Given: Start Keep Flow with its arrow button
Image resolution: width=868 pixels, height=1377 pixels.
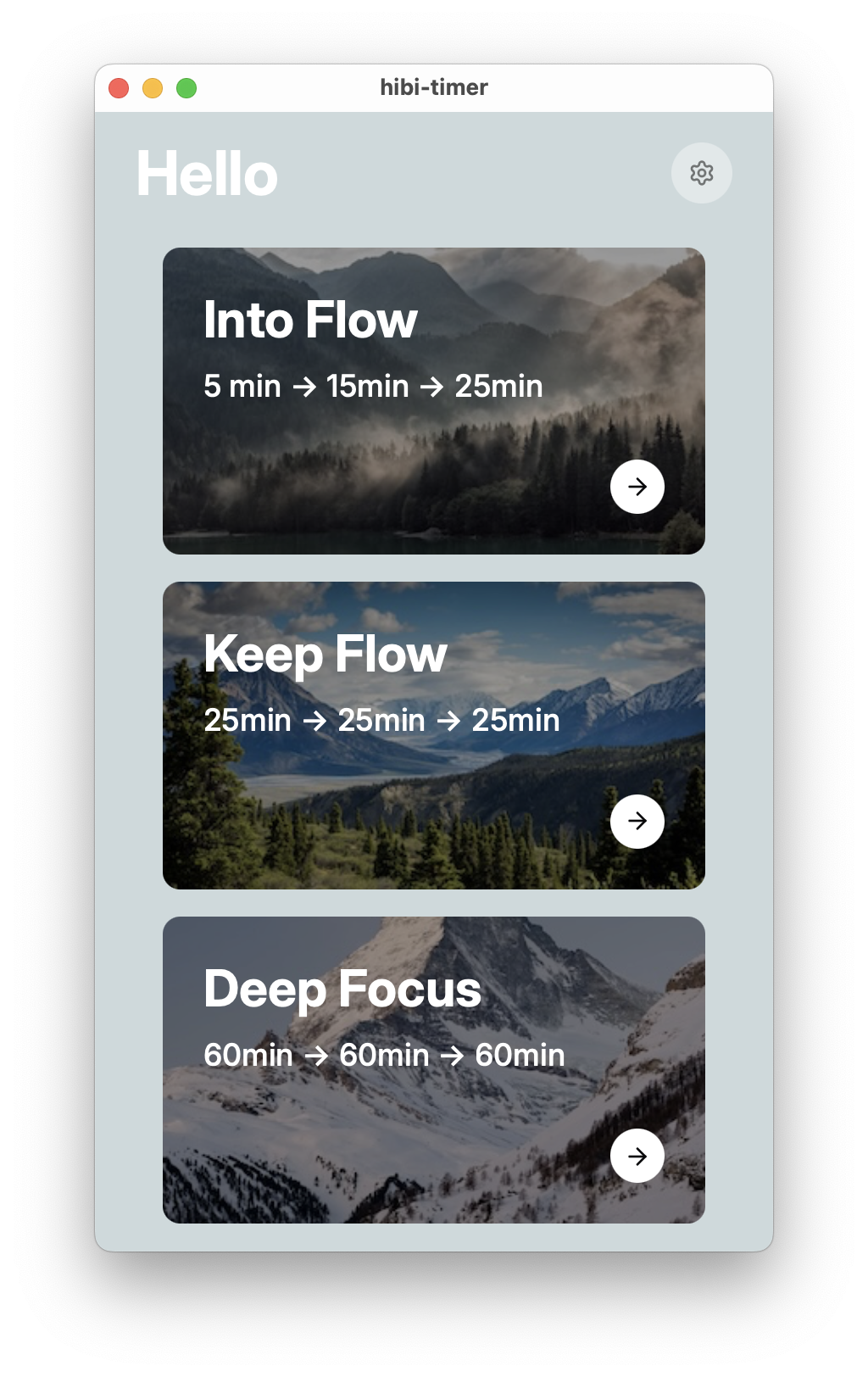Looking at the screenshot, I should (x=637, y=821).
